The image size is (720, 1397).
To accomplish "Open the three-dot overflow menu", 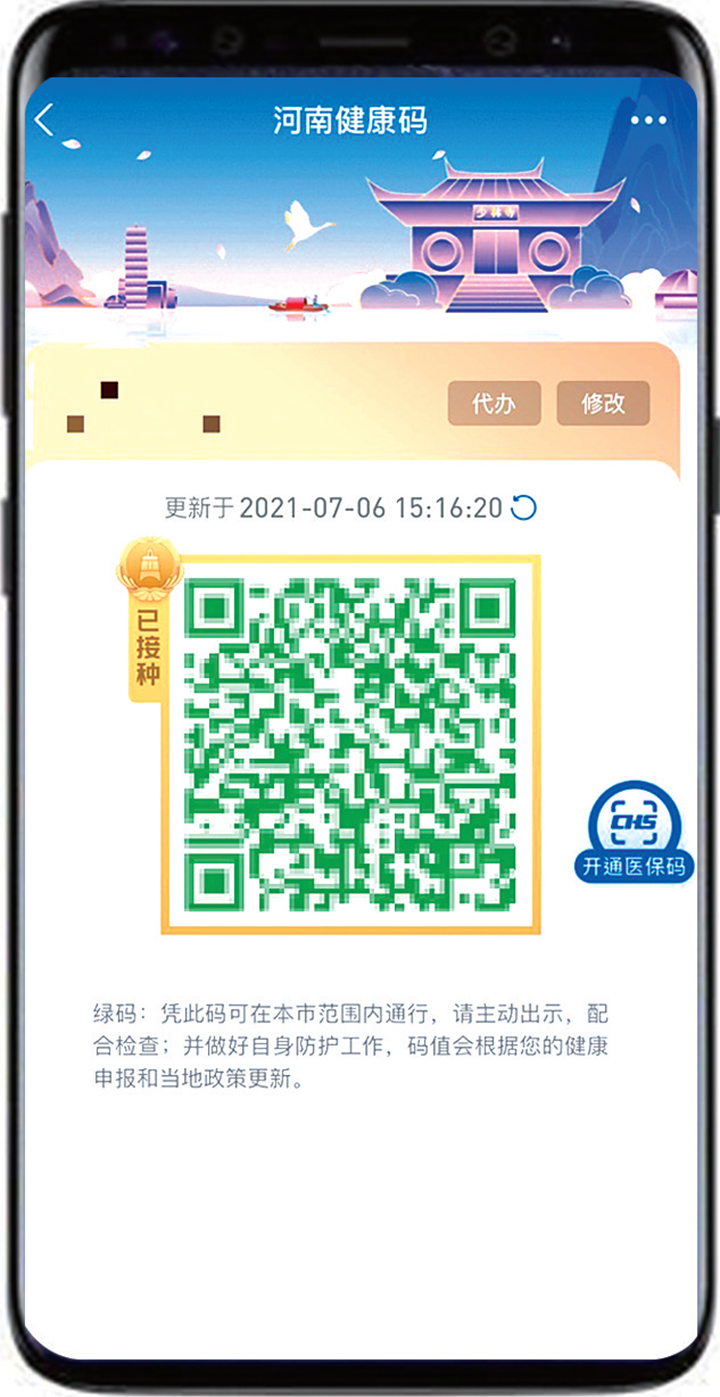I will tap(648, 120).
